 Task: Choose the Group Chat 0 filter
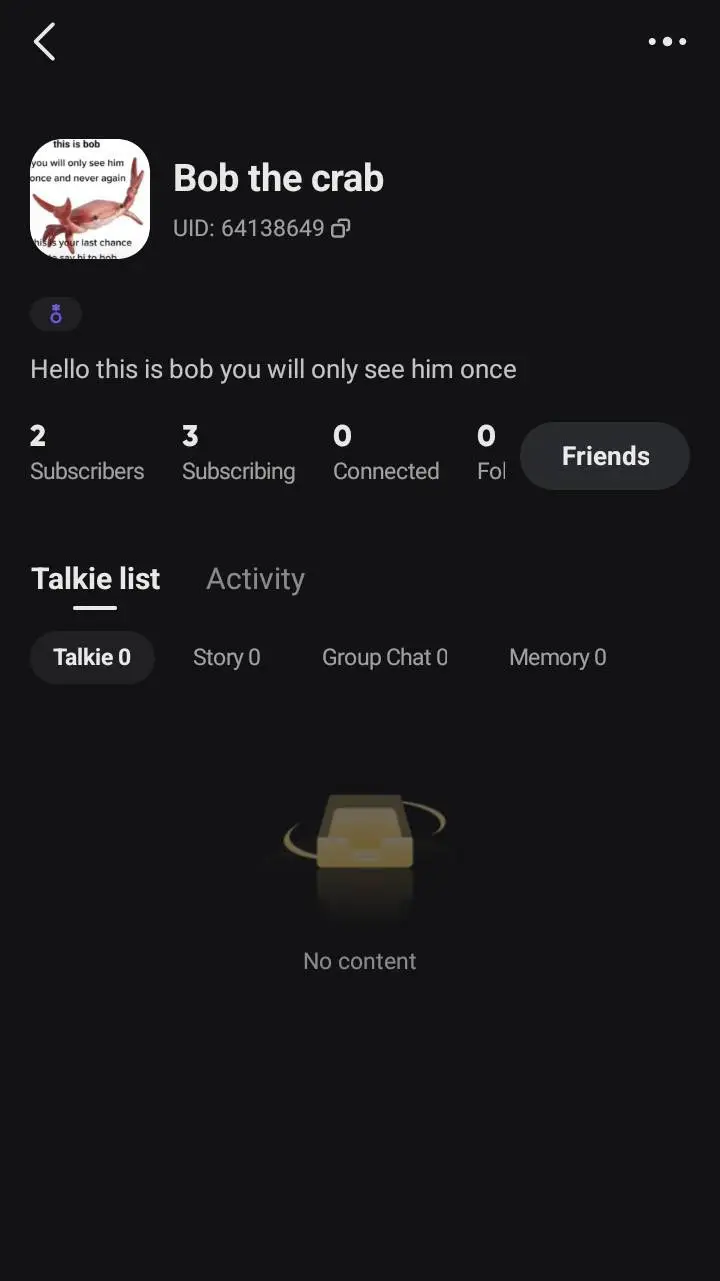point(385,657)
